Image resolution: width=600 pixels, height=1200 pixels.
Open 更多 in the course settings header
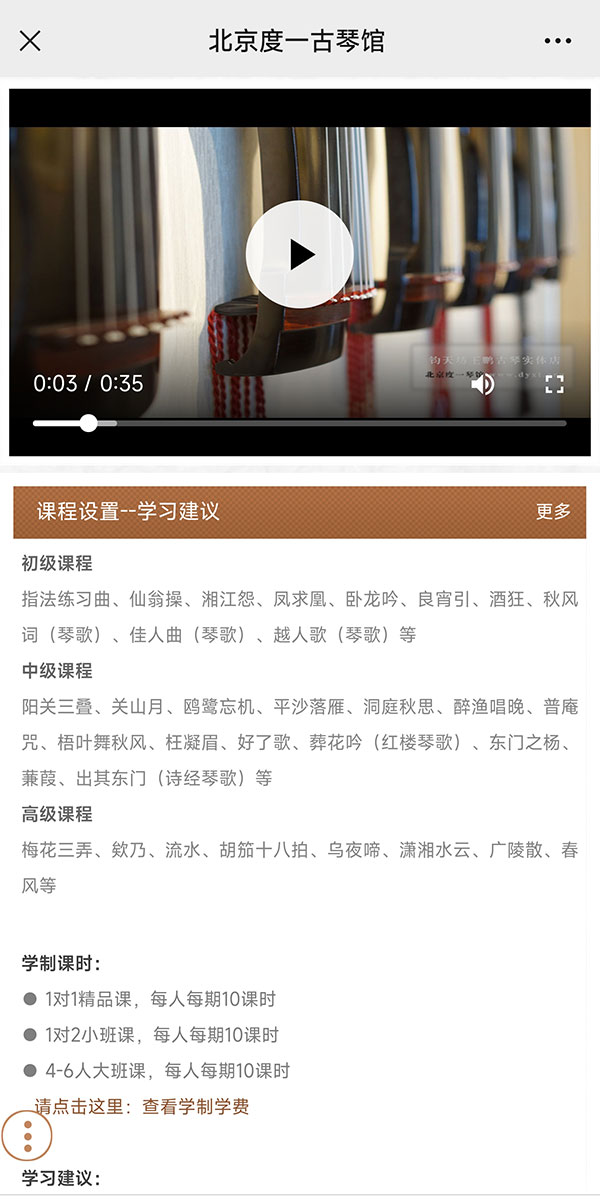553,512
